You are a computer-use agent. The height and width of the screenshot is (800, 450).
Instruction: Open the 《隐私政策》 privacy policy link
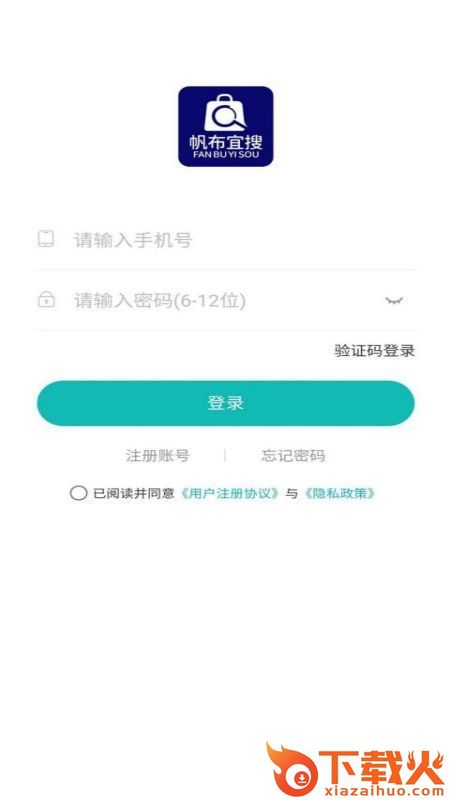point(339,493)
